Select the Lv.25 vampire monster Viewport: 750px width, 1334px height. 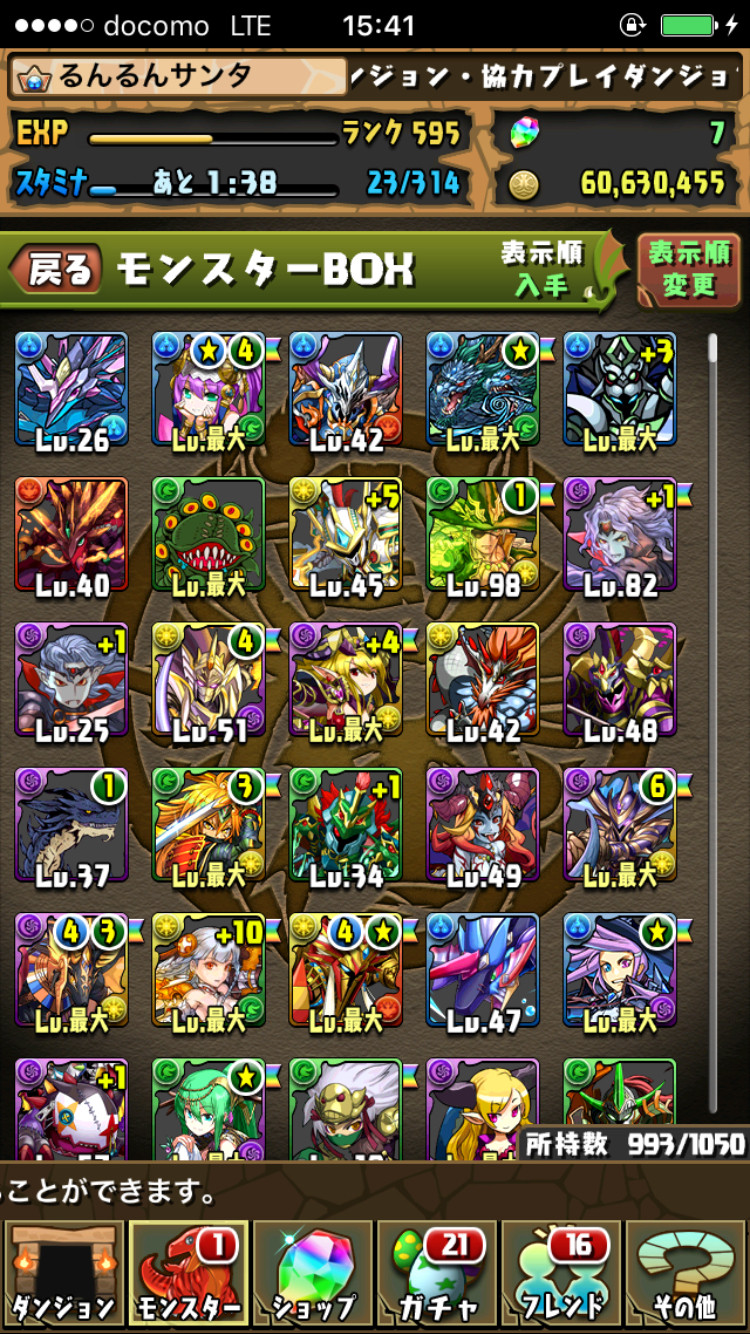[72, 680]
